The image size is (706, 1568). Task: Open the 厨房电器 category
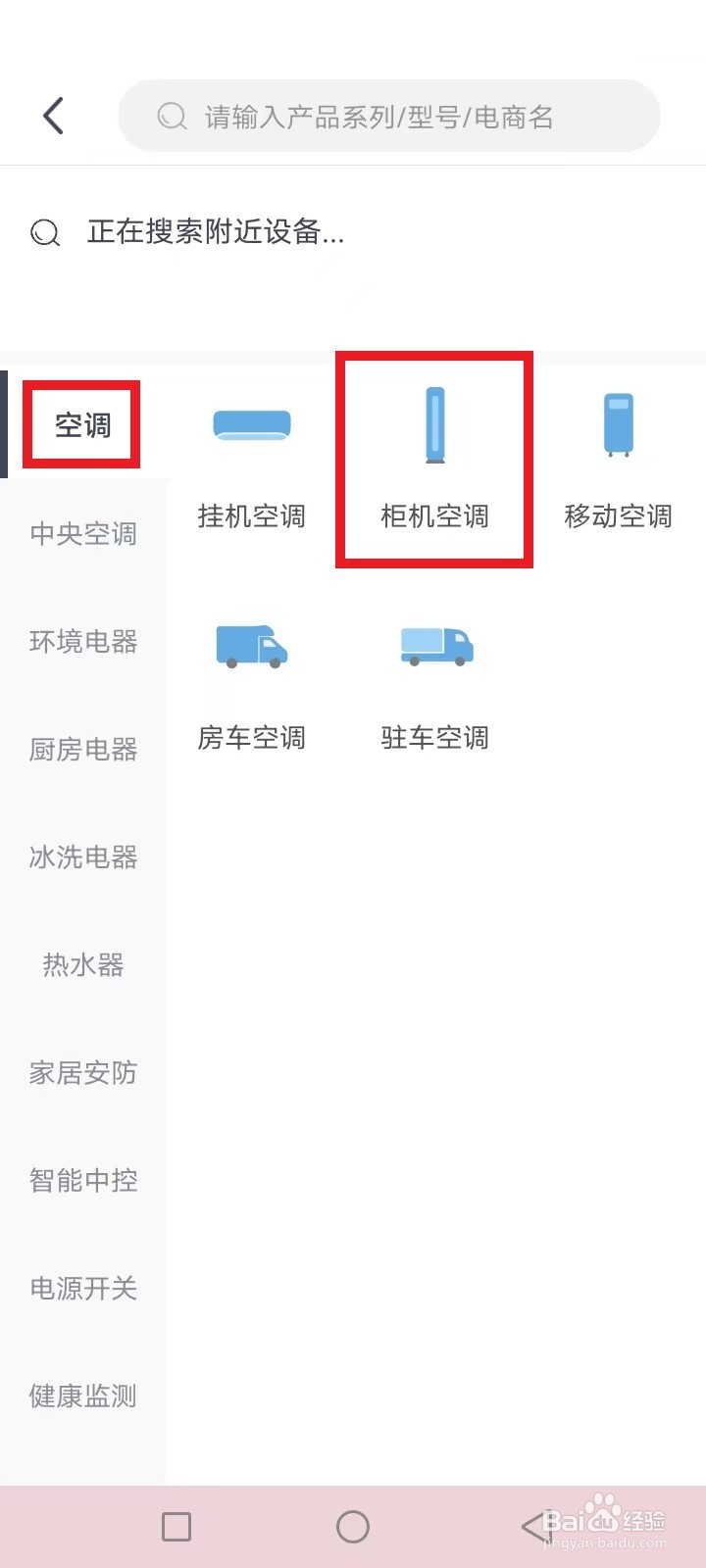(82, 750)
